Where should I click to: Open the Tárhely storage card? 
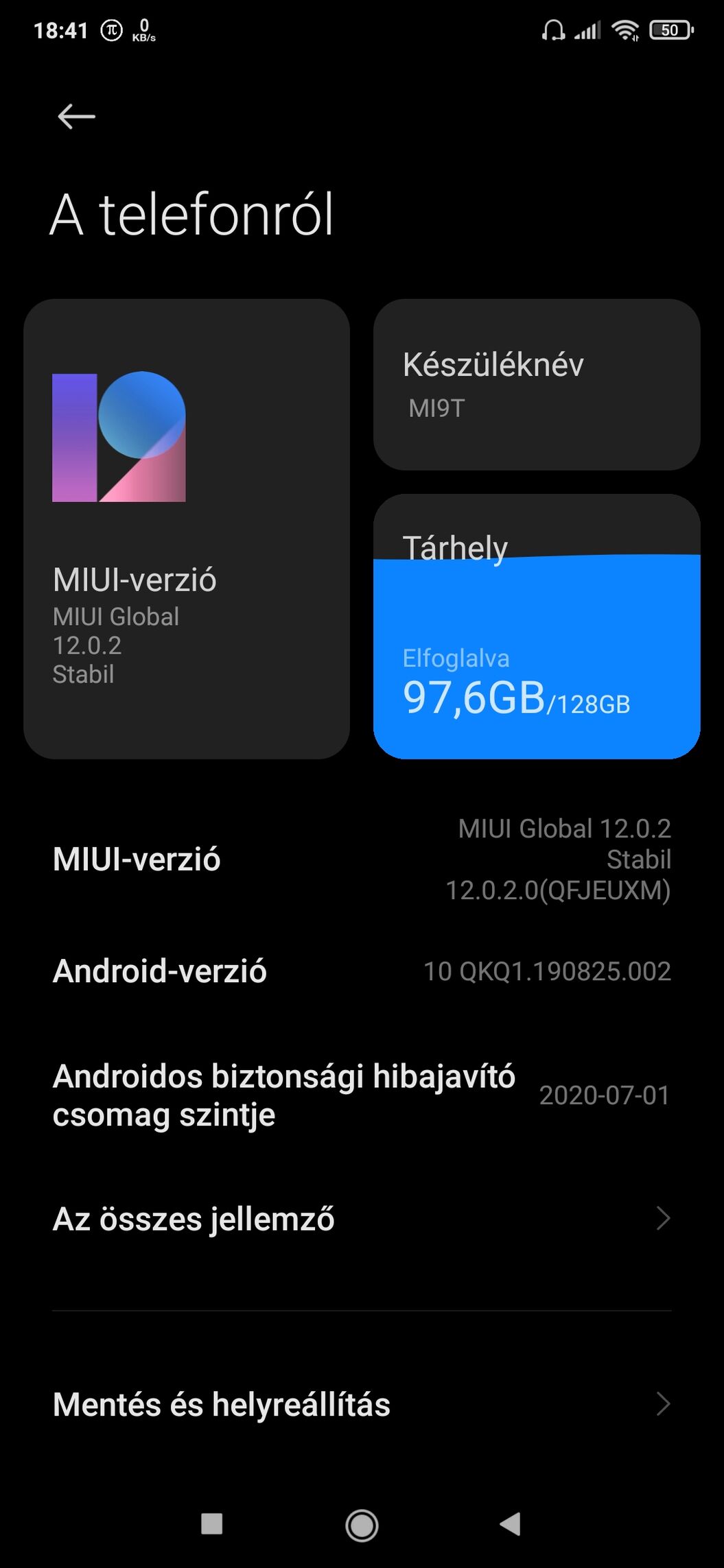(537, 626)
